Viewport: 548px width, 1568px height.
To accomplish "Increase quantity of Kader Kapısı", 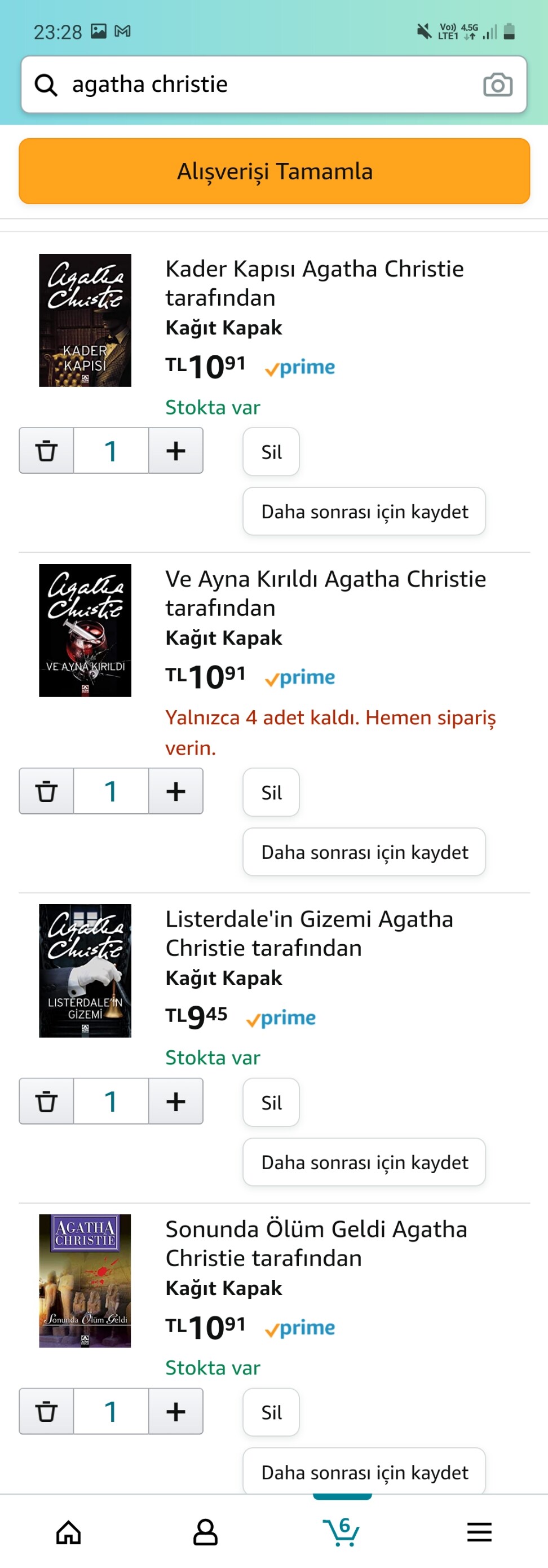I will pos(176,451).
